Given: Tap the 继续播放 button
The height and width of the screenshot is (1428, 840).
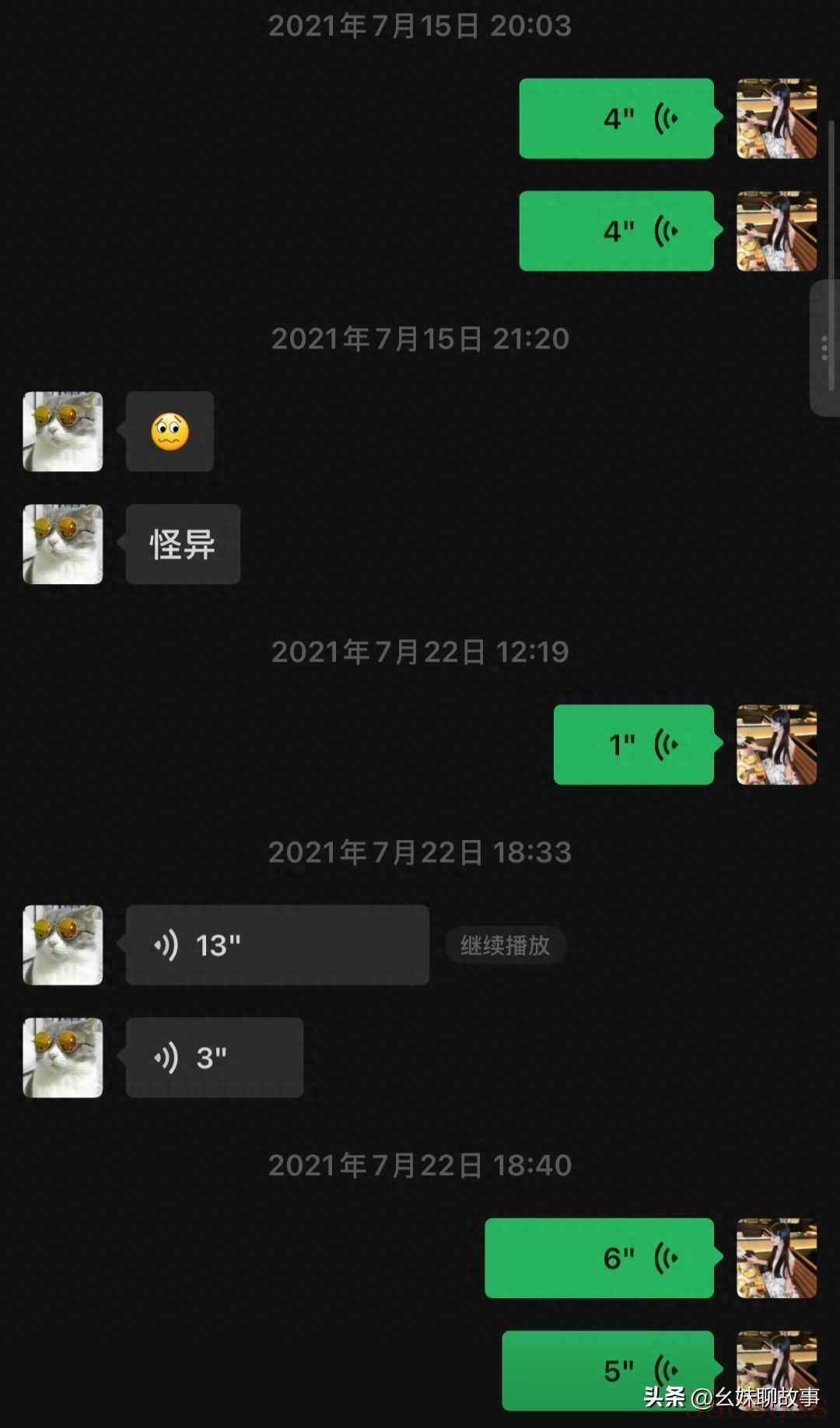Looking at the screenshot, I should point(505,945).
